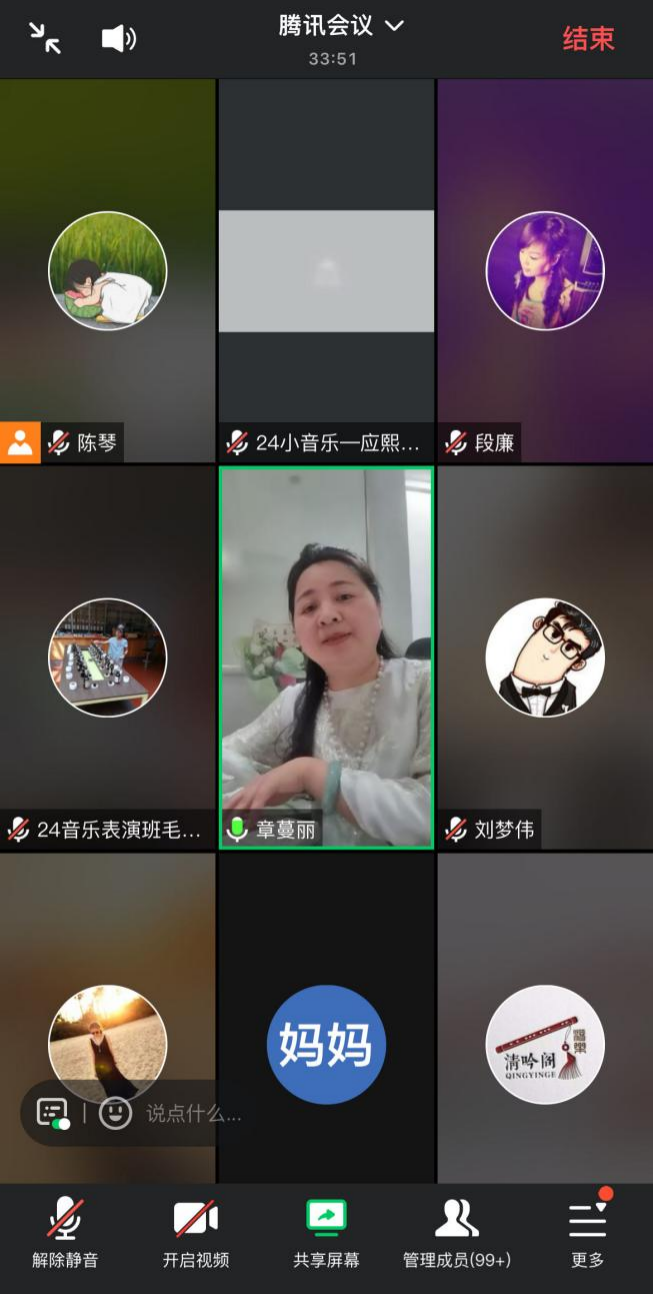Select the 清吟阁 participant tile

[545, 1044]
